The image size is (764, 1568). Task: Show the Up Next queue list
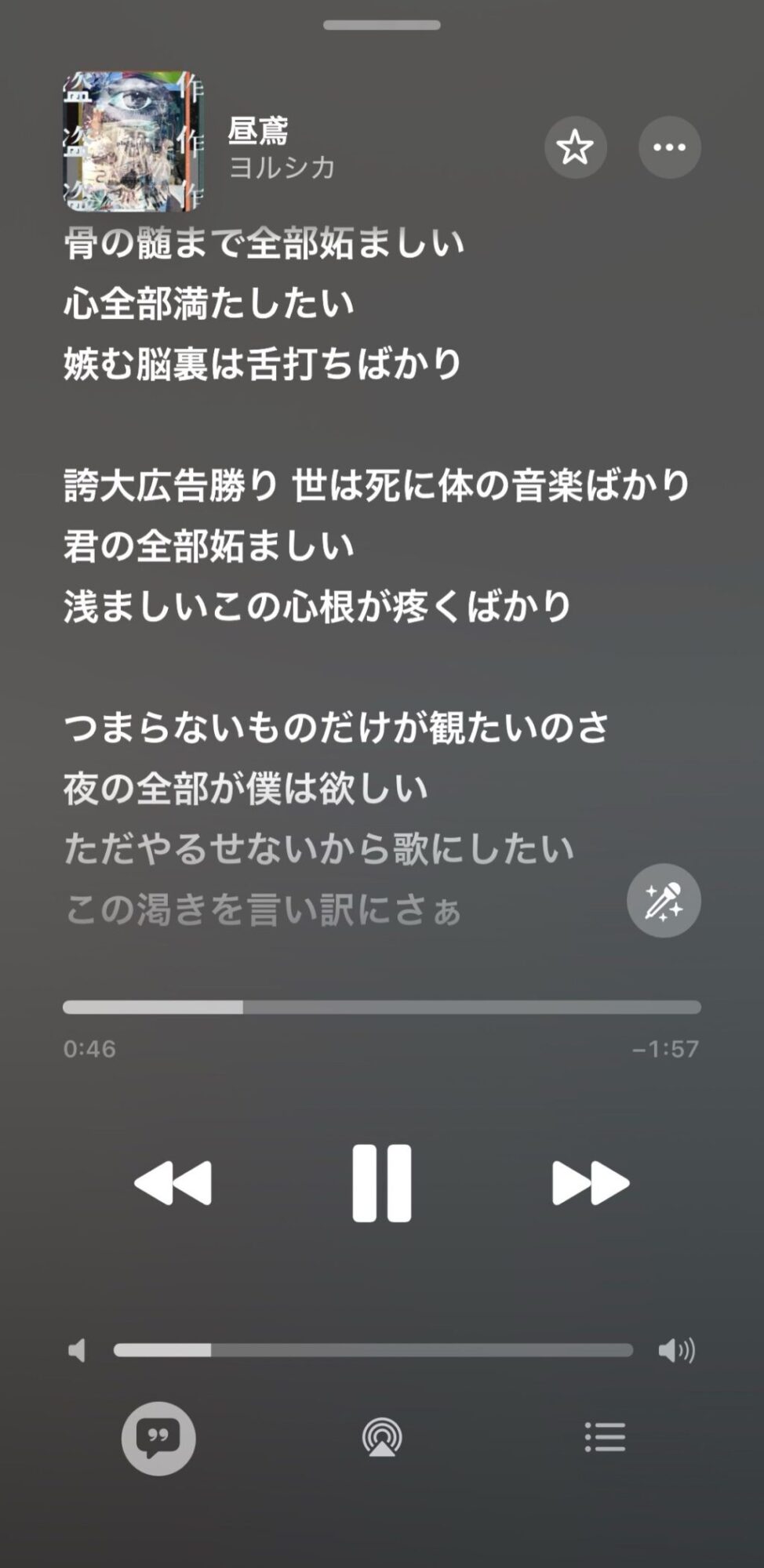tap(605, 1438)
